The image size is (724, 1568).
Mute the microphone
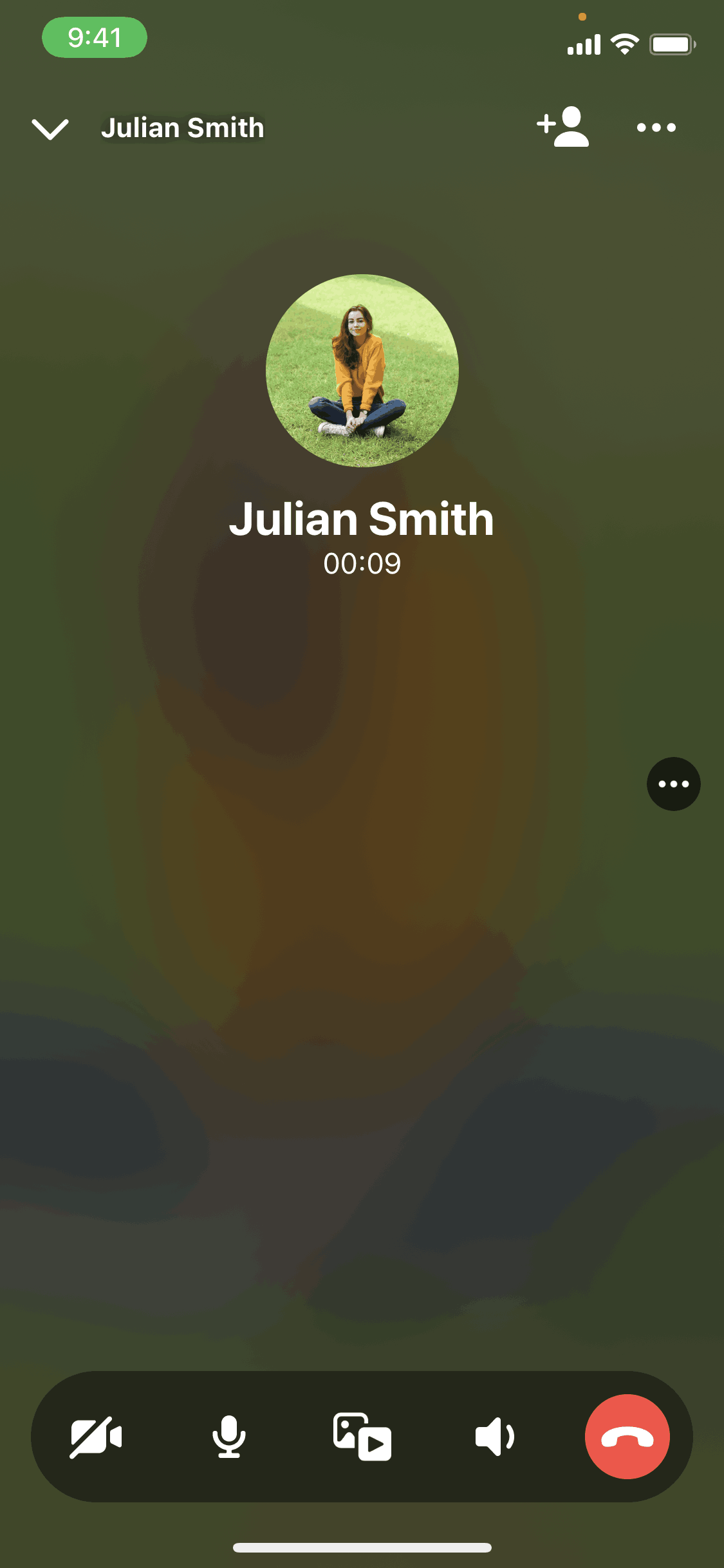pyautogui.click(x=229, y=1437)
